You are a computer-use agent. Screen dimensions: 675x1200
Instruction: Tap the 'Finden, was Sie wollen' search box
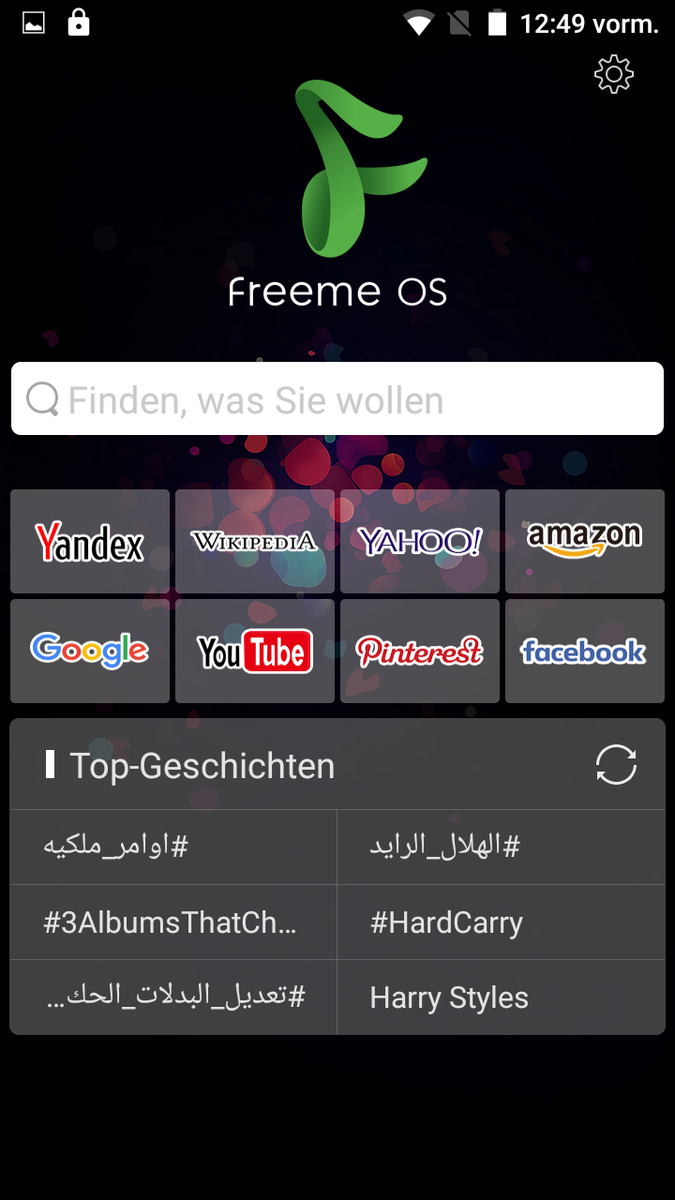click(337, 399)
